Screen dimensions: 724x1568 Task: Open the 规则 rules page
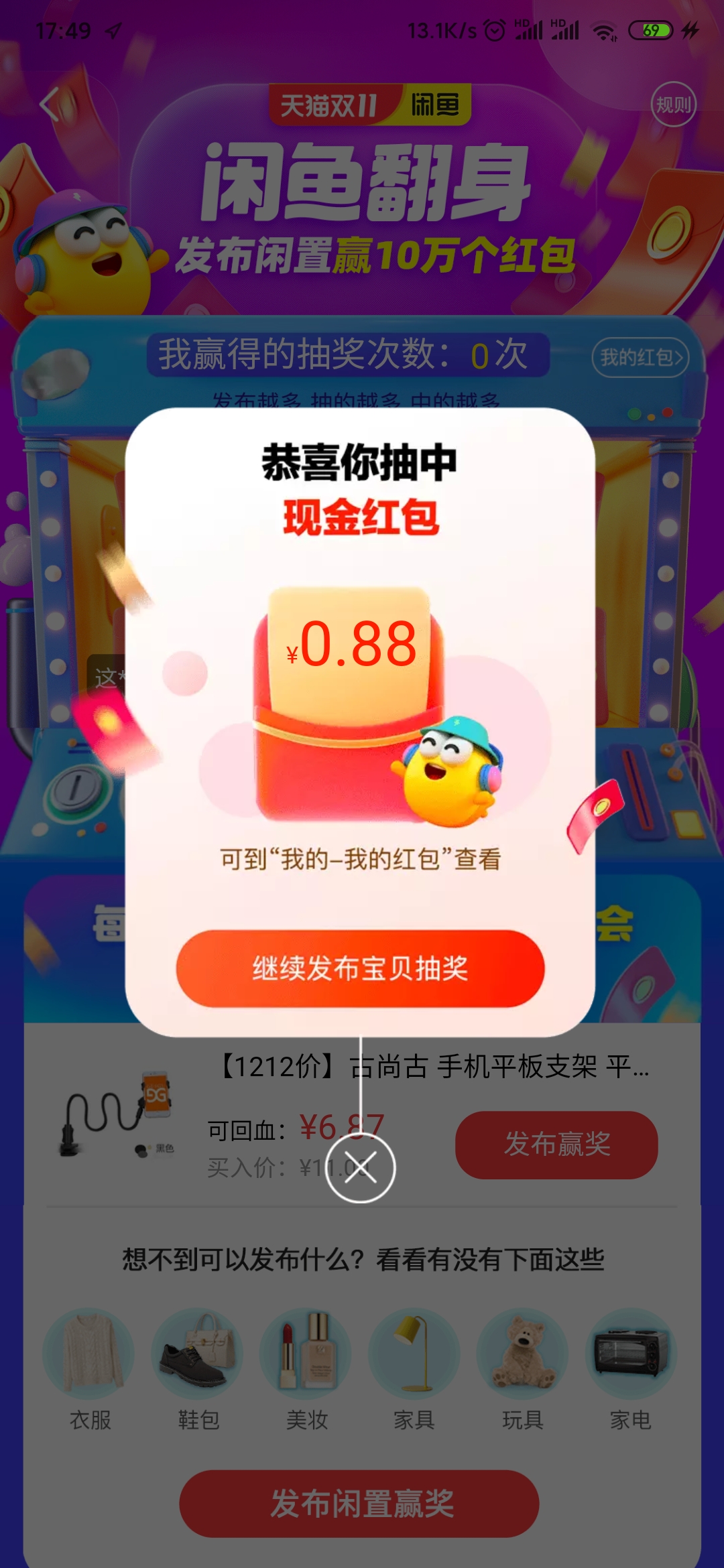673,105
